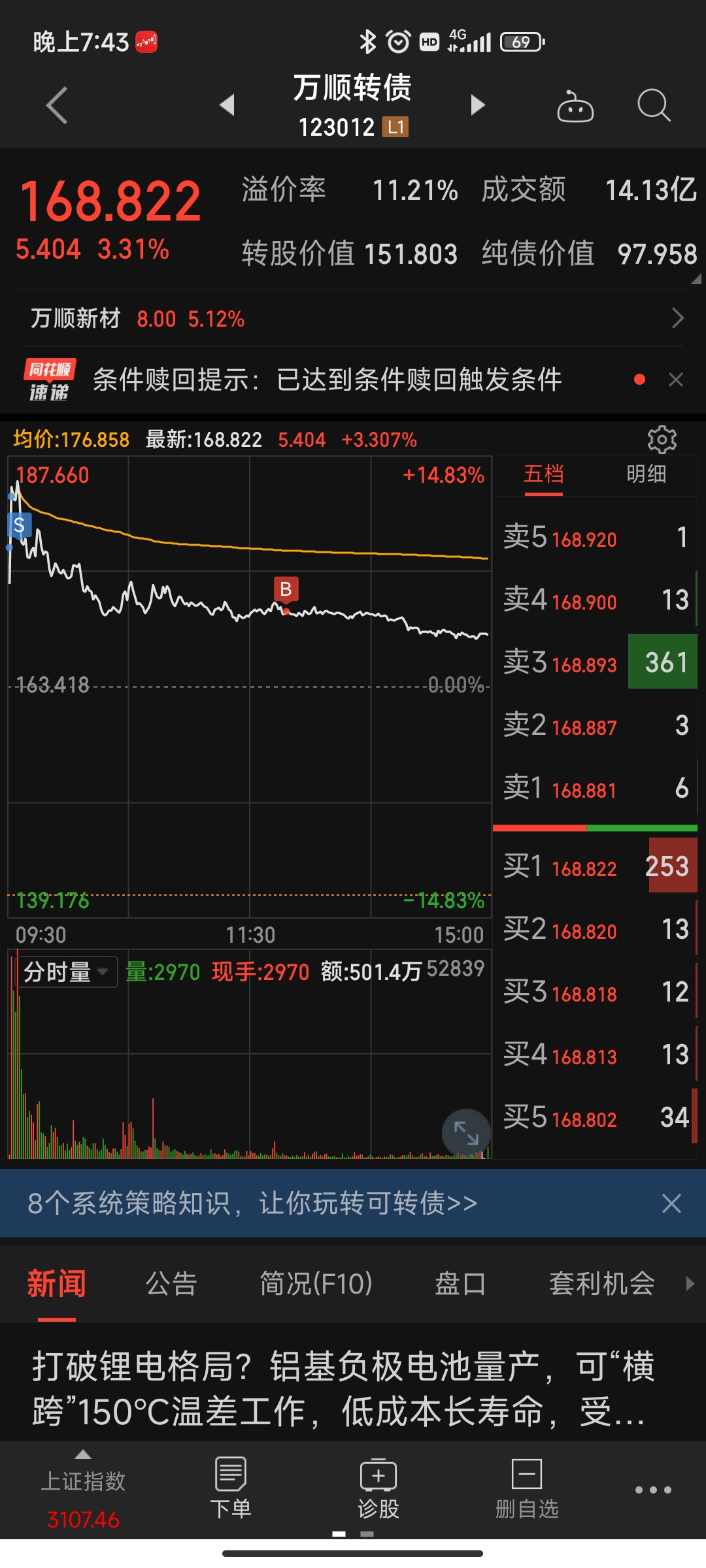Select the 五档 order book tab
Screen dimensions: 706x1568
coord(543,474)
